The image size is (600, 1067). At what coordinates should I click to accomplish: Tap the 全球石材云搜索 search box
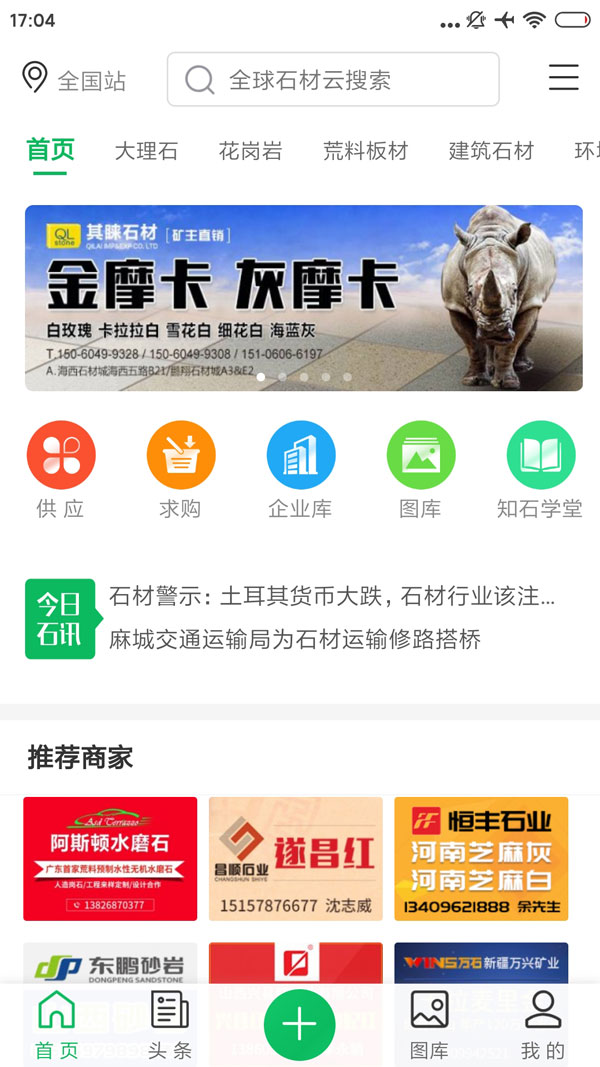333,80
